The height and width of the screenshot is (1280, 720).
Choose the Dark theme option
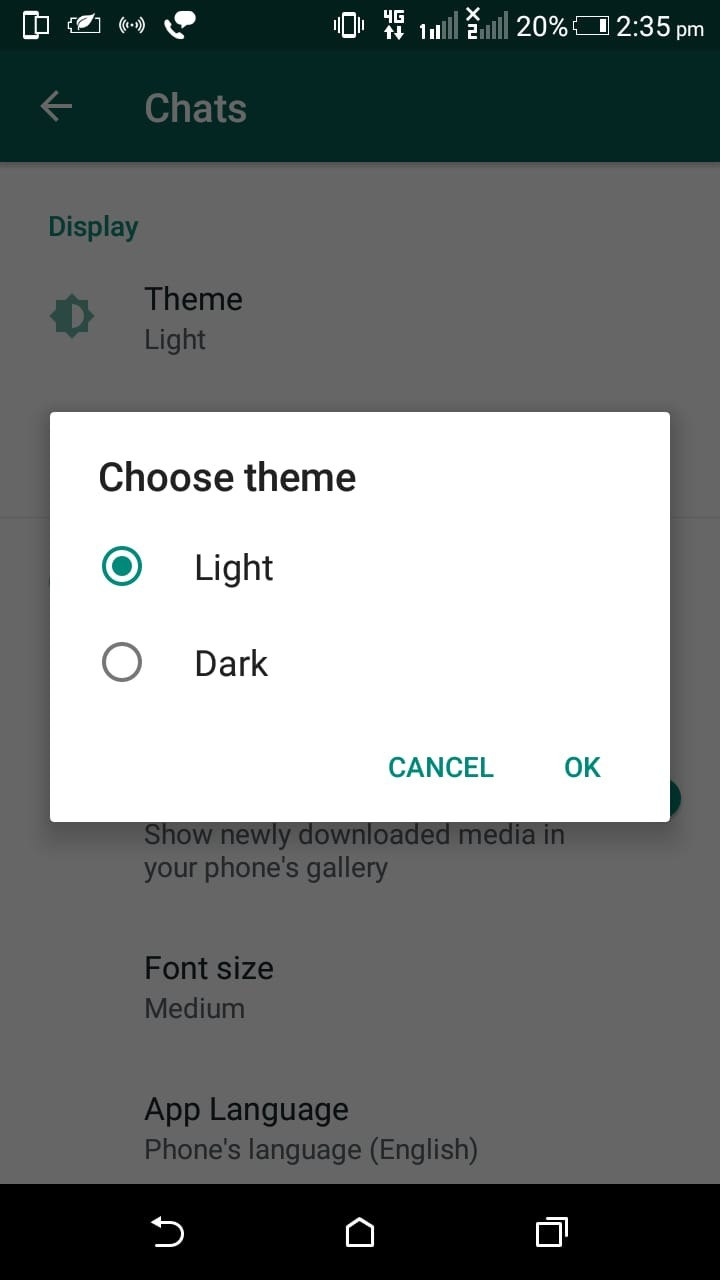pyautogui.click(x=122, y=663)
